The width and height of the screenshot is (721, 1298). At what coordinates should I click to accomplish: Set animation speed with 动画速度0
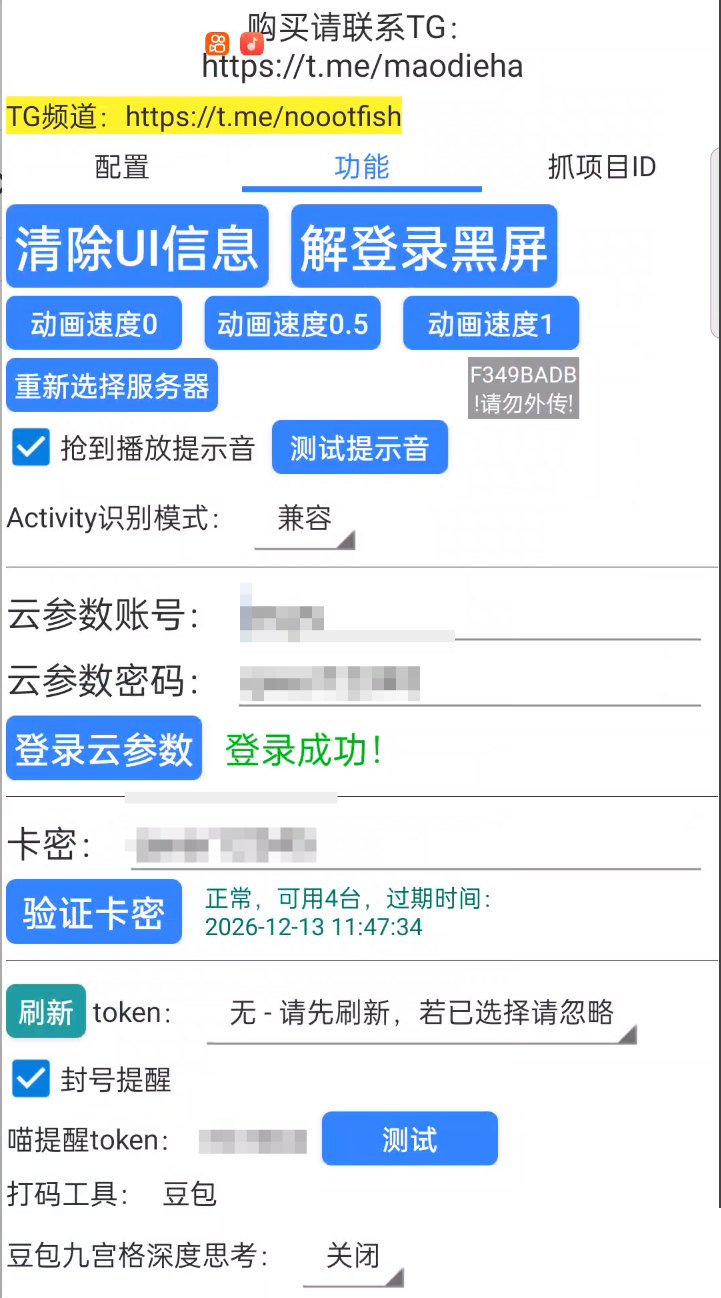(x=94, y=323)
